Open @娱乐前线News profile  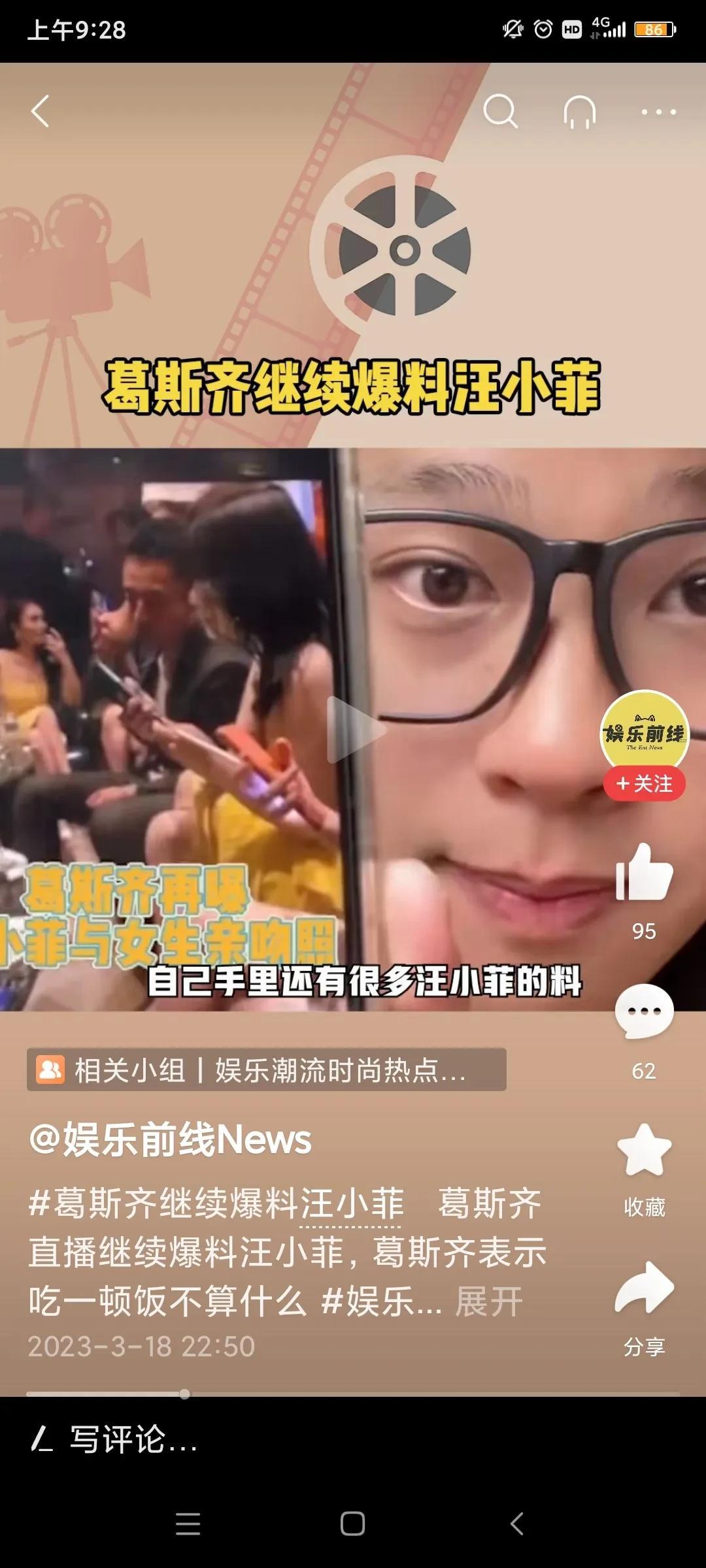[x=170, y=1140]
